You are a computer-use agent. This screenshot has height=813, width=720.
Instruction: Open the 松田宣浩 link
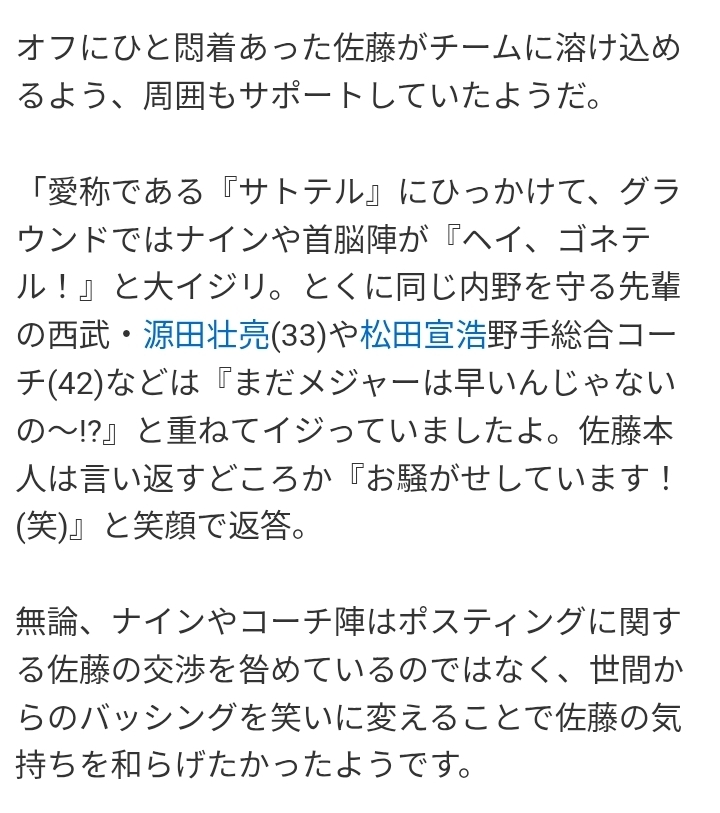coord(423,335)
